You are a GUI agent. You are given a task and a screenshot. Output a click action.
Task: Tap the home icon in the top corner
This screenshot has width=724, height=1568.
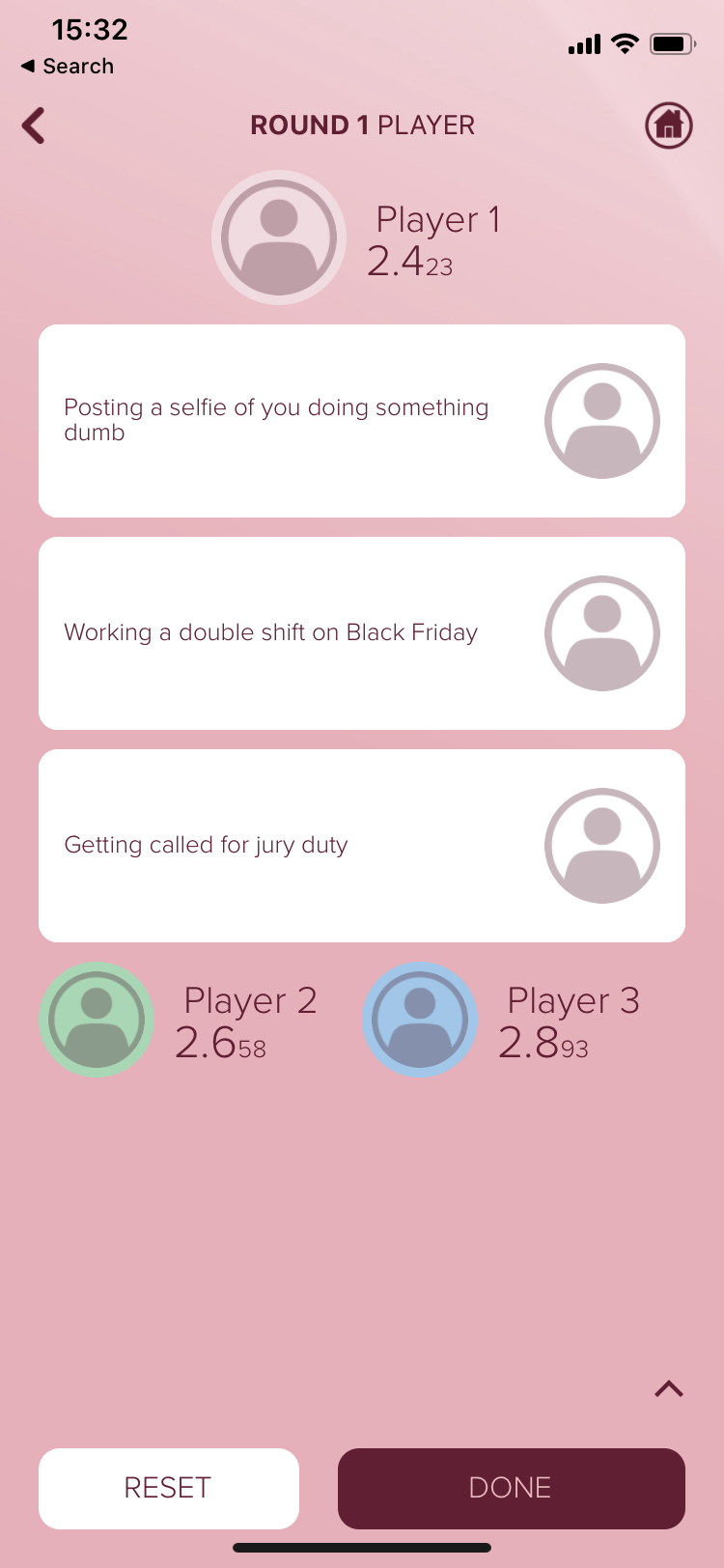pyautogui.click(x=669, y=126)
